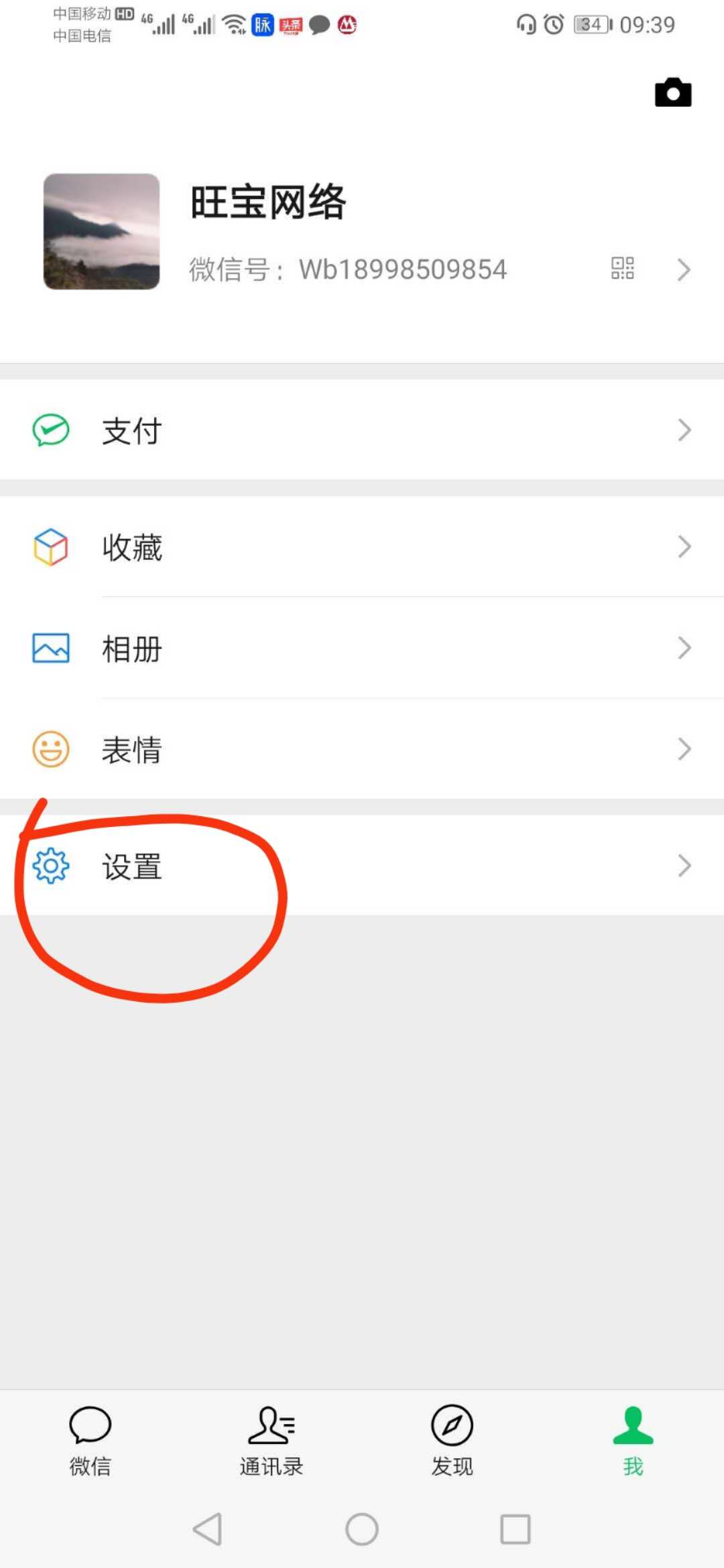The height and width of the screenshot is (1568, 724).
Task: Click the smiley icon for Stickers
Action: coord(50,750)
